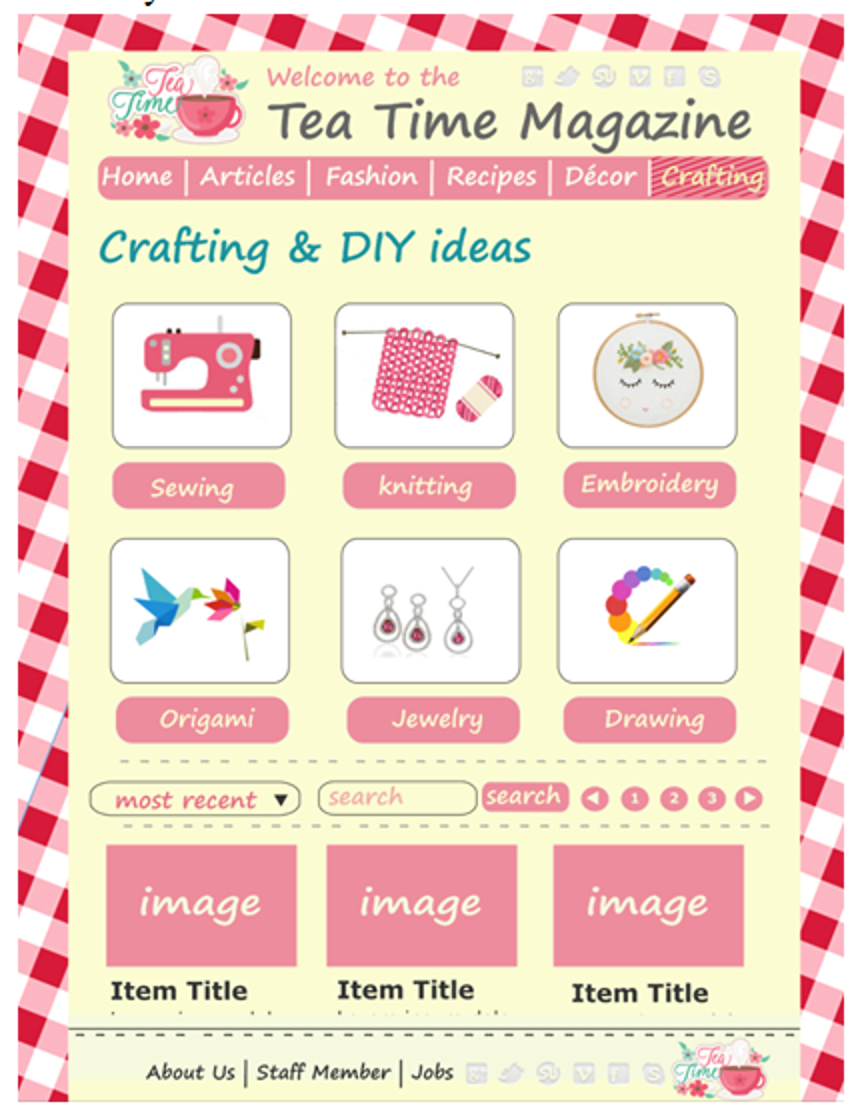Switch to the Articles tab
Screen dimensions: 864x1118
tap(247, 177)
